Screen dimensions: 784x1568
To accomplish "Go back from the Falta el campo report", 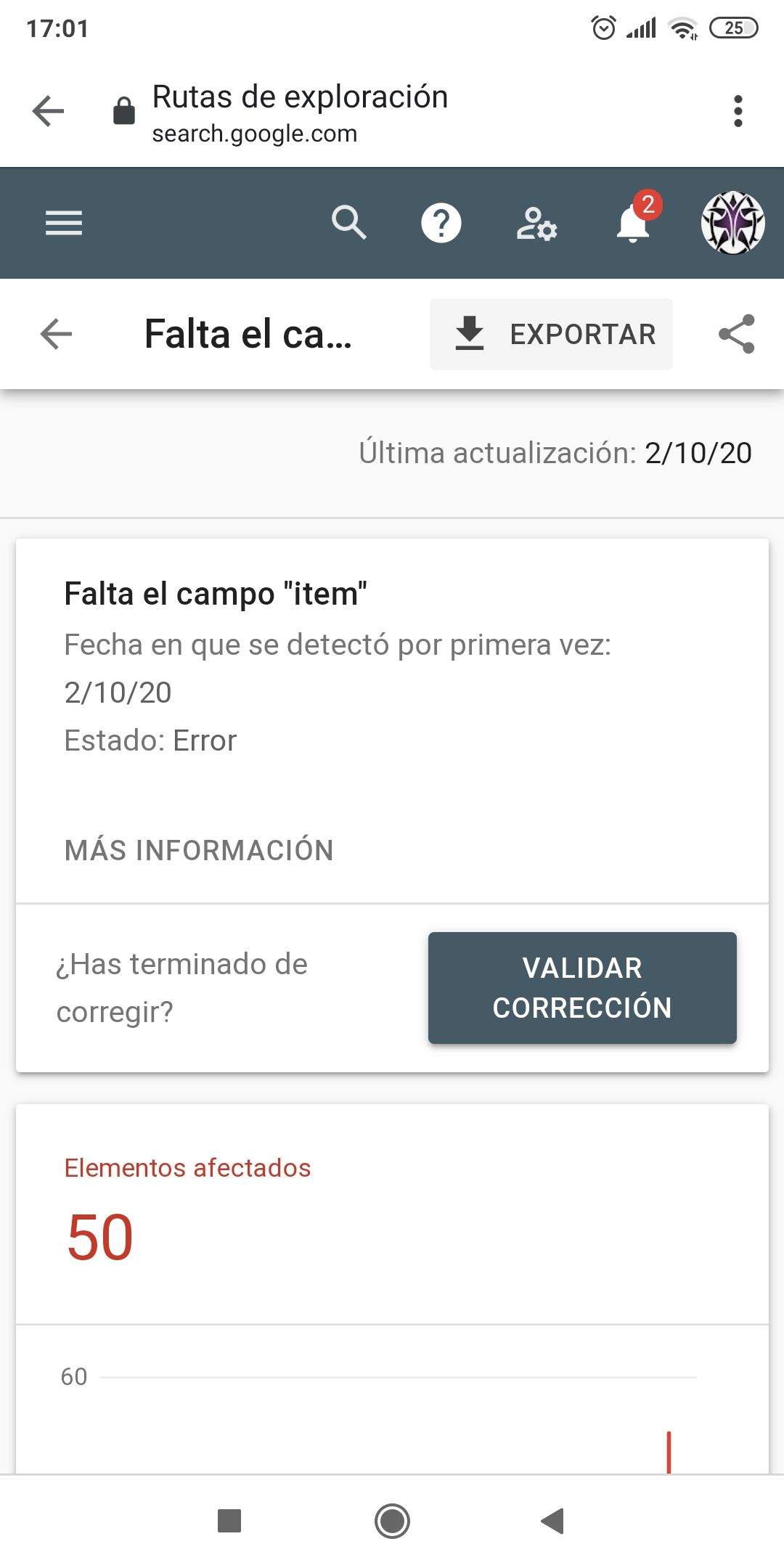I will (56, 334).
